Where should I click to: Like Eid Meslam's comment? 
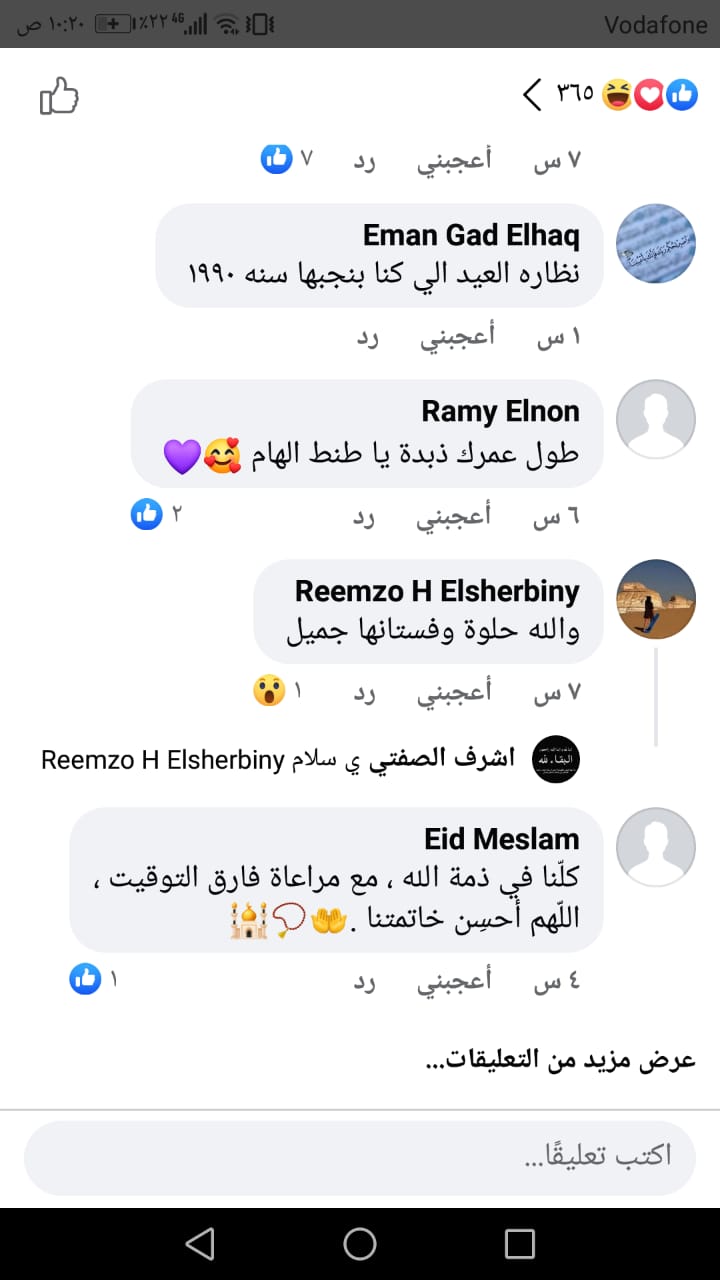[x=454, y=981]
